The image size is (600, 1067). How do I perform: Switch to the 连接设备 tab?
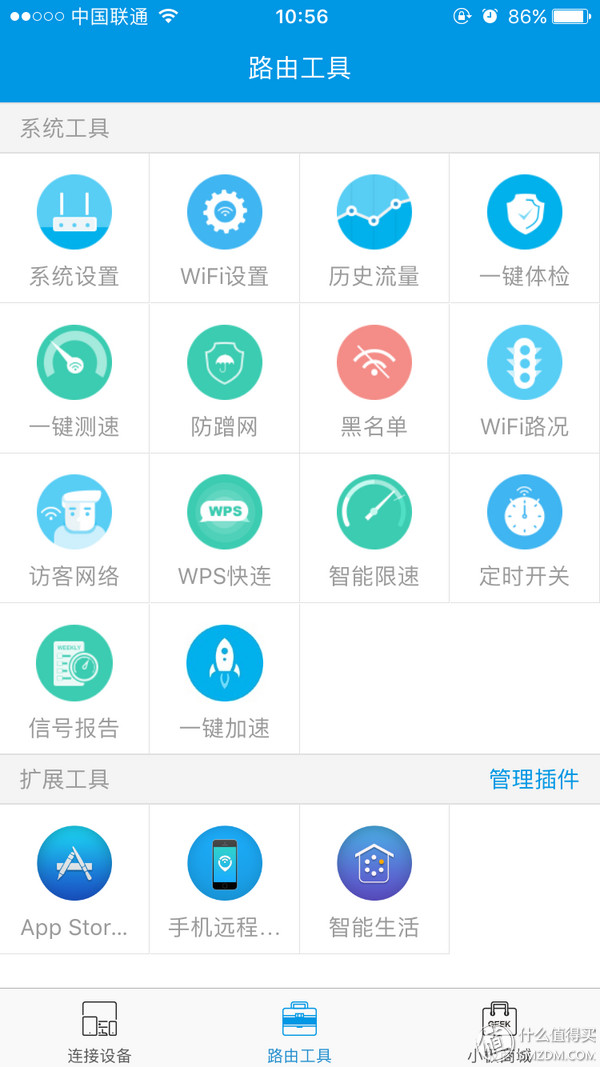[99, 1031]
